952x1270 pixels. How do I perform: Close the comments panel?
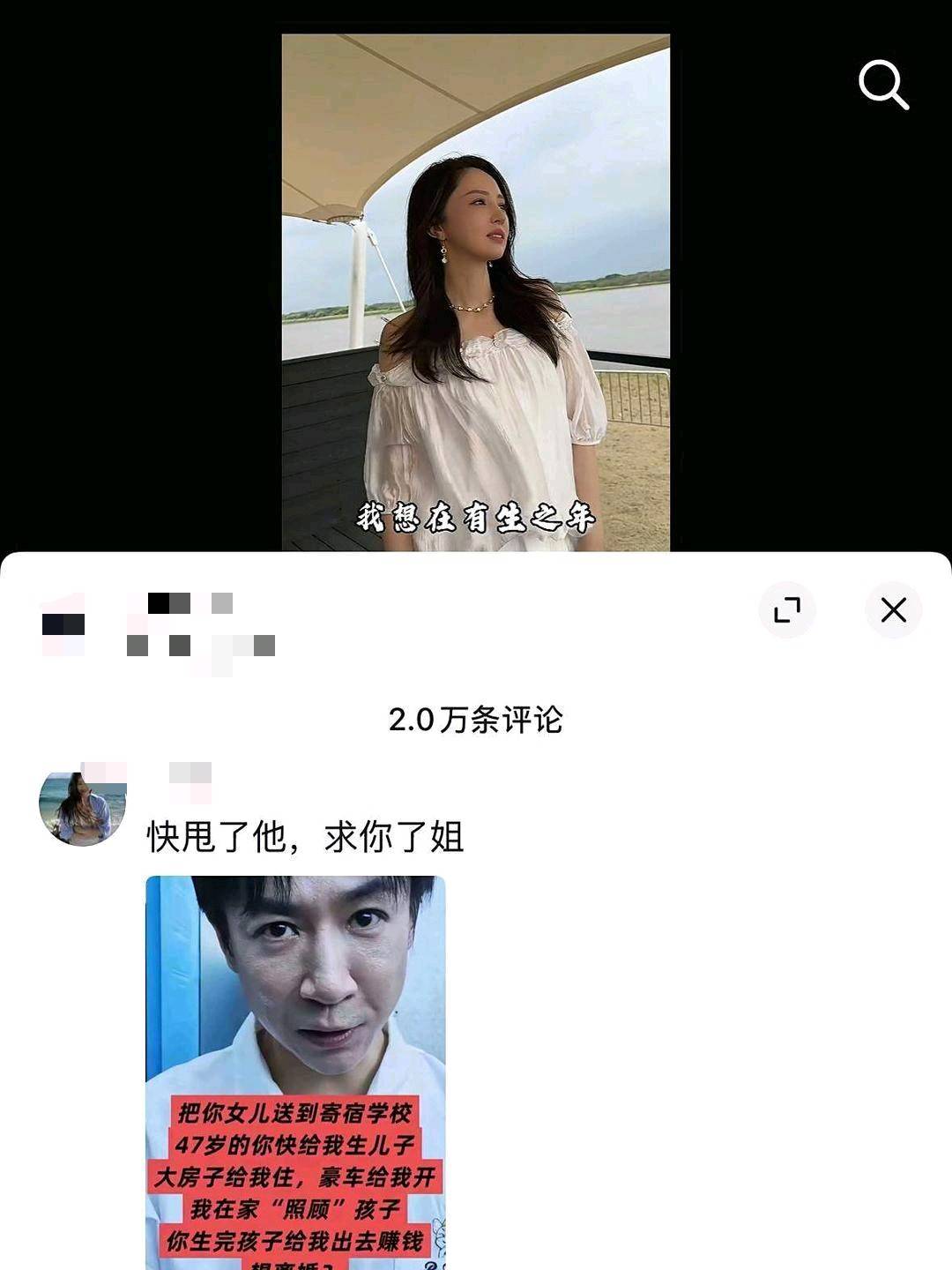pos(893,609)
